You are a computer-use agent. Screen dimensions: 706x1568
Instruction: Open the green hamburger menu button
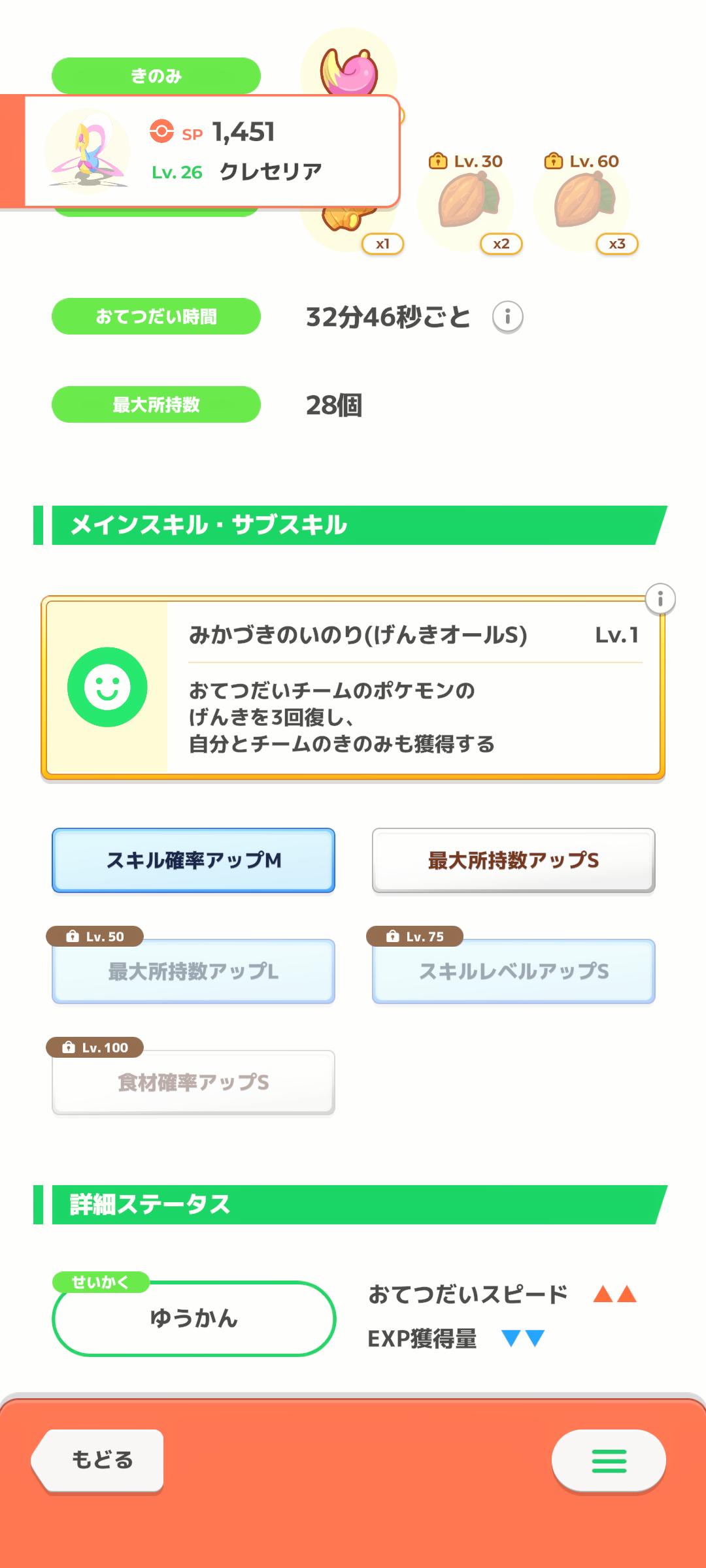pyautogui.click(x=609, y=1460)
